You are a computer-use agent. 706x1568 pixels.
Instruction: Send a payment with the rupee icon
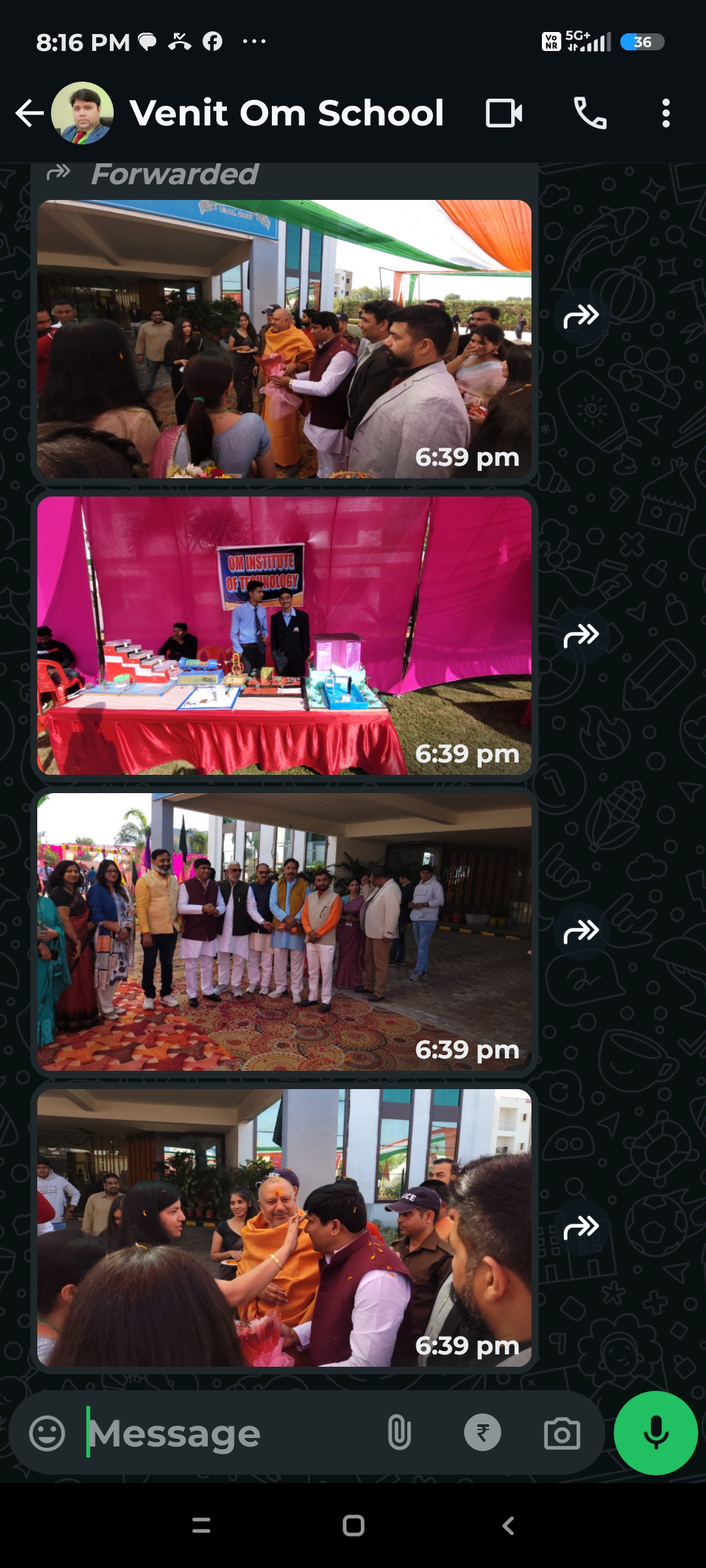click(x=482, y=1433)
